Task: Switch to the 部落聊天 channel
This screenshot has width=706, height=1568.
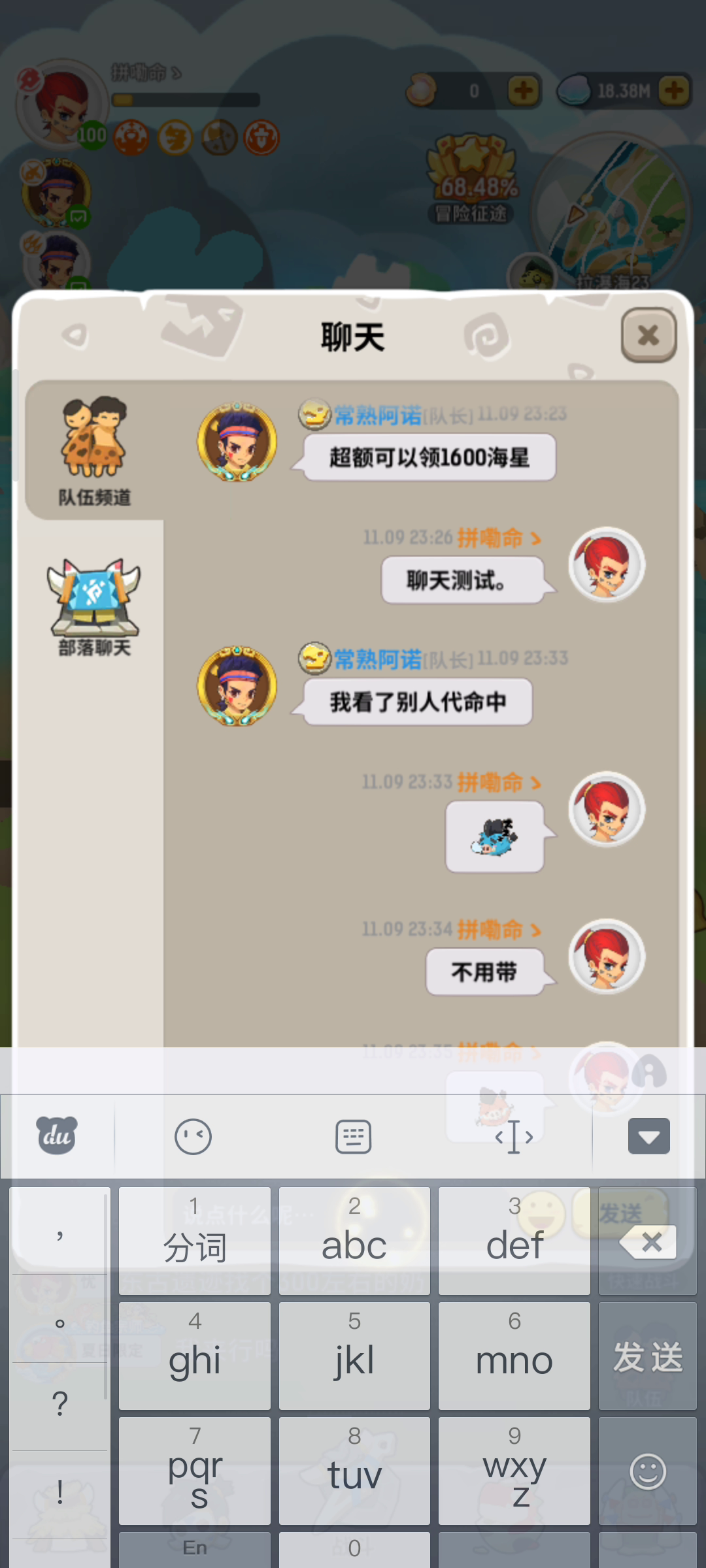Action: point(94,608)
